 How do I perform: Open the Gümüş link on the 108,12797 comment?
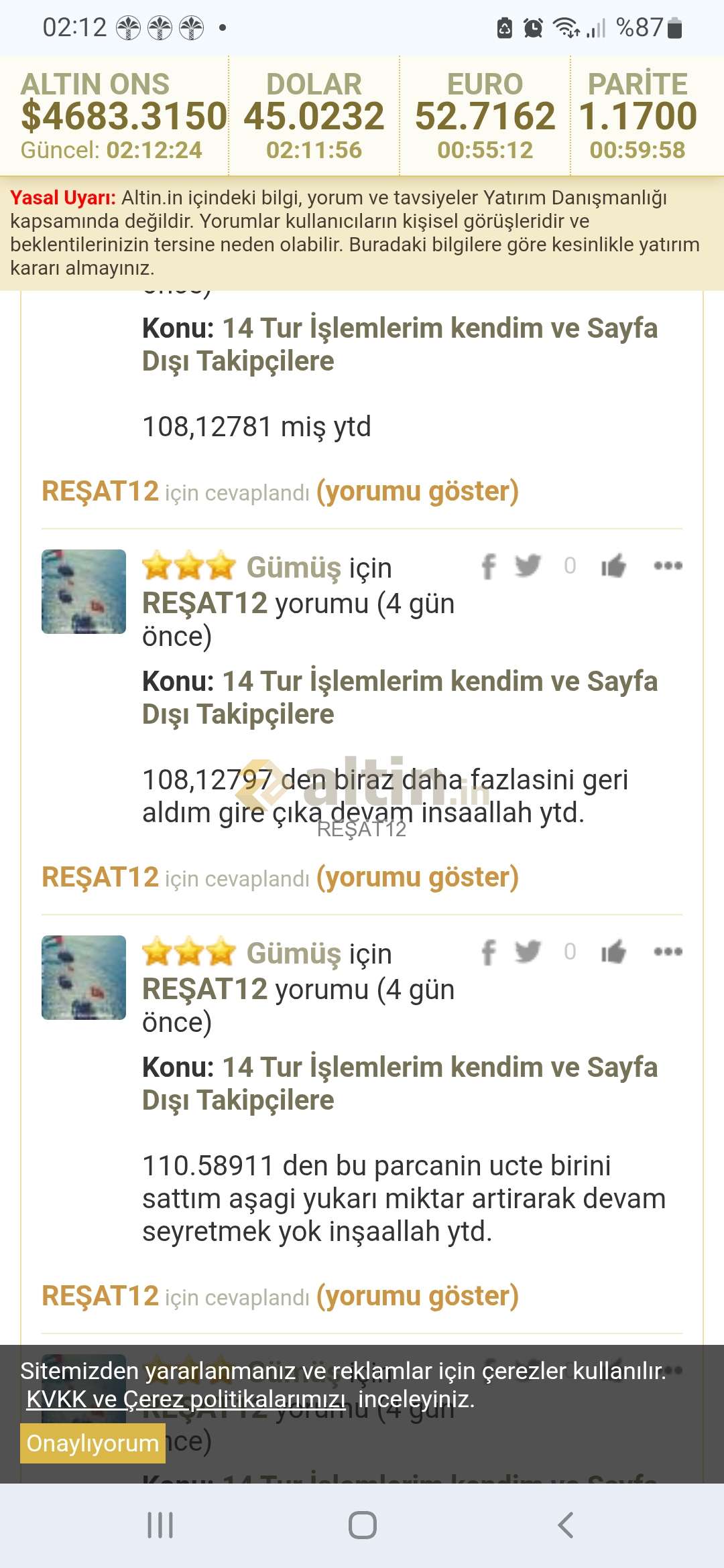(294, 568)
